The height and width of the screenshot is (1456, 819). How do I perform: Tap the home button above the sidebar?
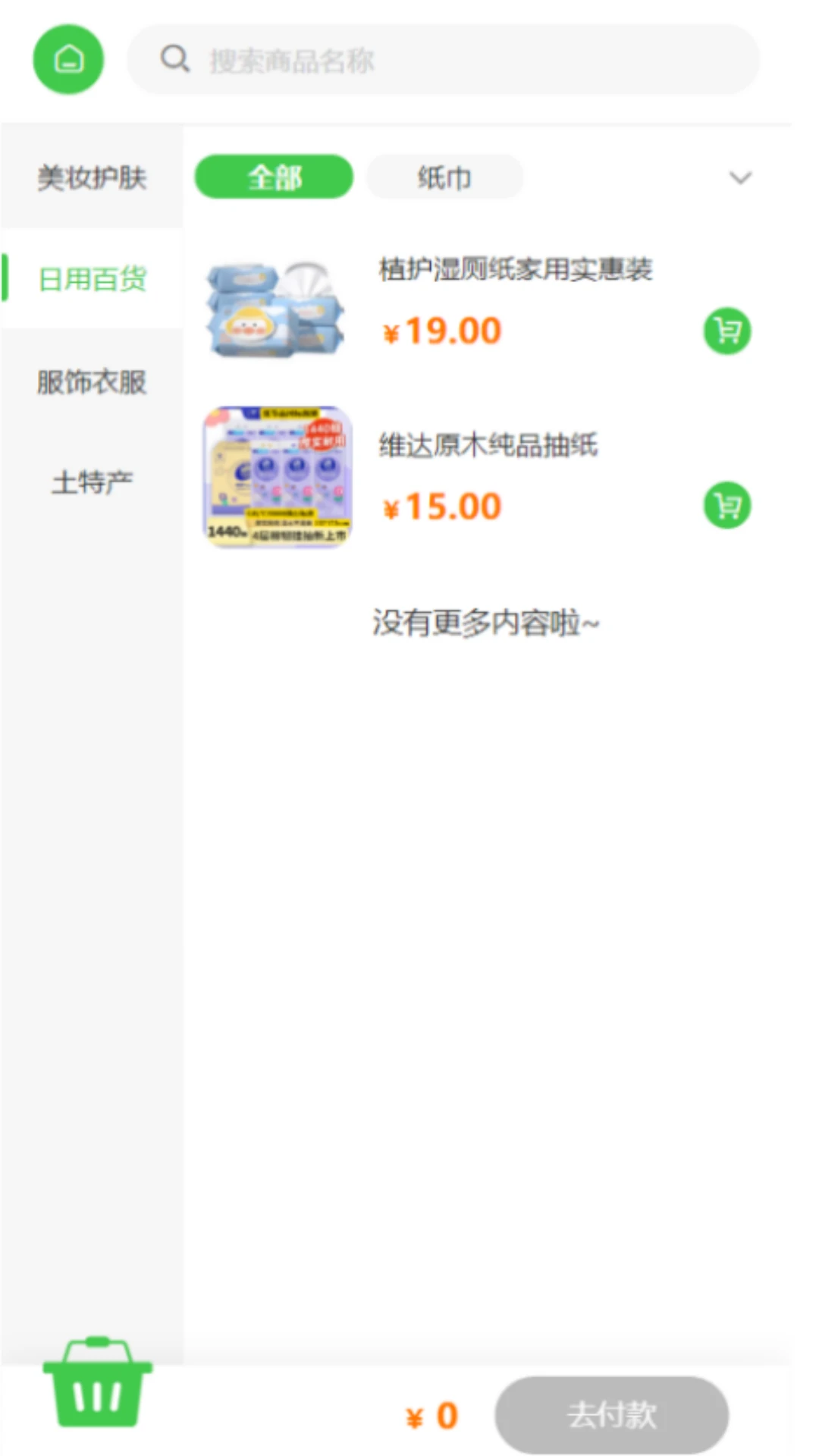coord(67,58)
